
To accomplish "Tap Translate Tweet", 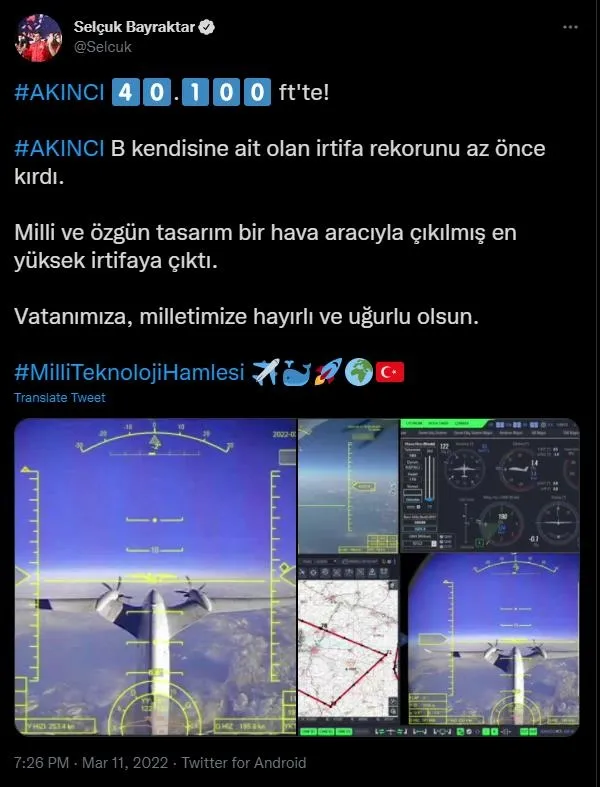I will [60, 398].
